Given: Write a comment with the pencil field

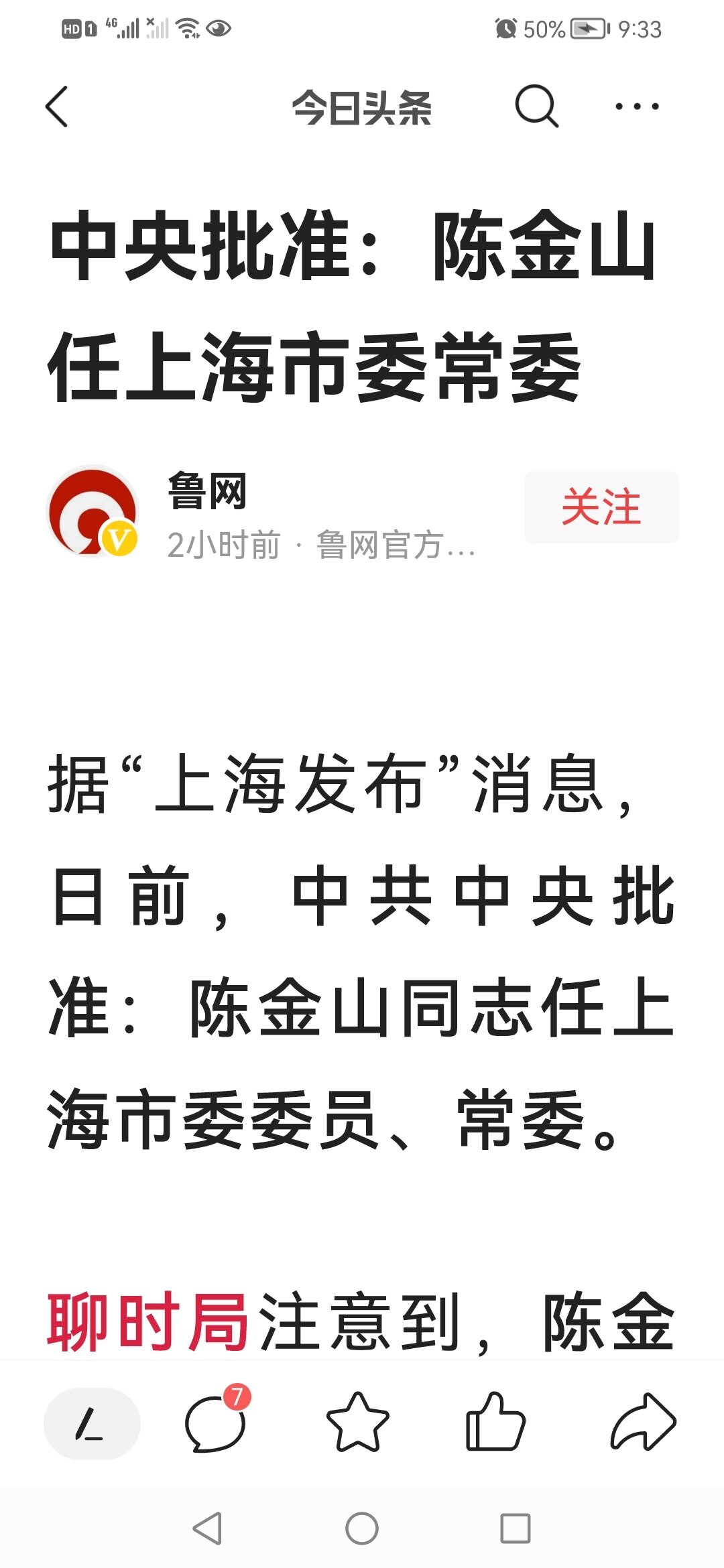Looking at the screenshot, I should [x=92, y=1423].
